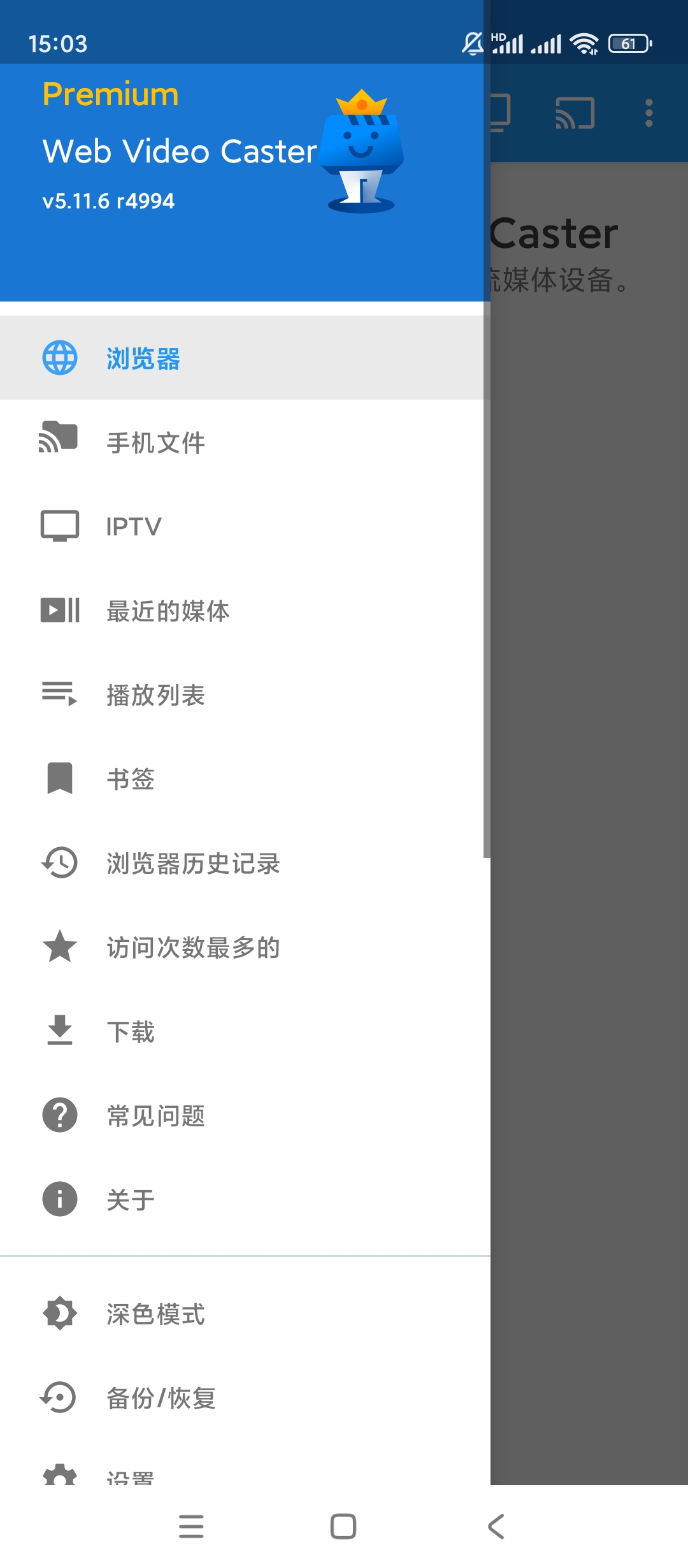
Task: Go to the system home screen
Action: coord(343,1527)
